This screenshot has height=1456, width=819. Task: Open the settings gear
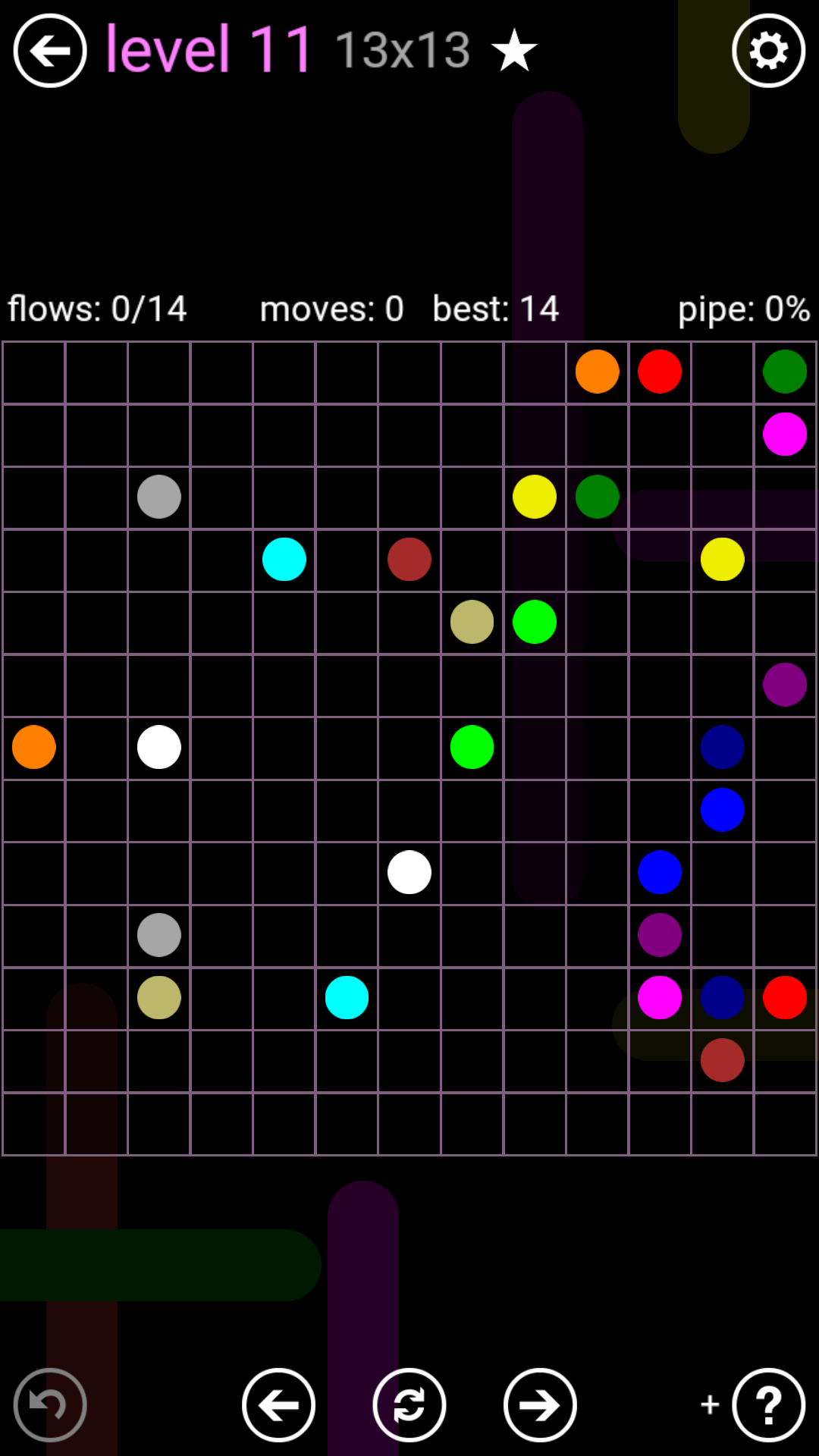click(768, 51)
